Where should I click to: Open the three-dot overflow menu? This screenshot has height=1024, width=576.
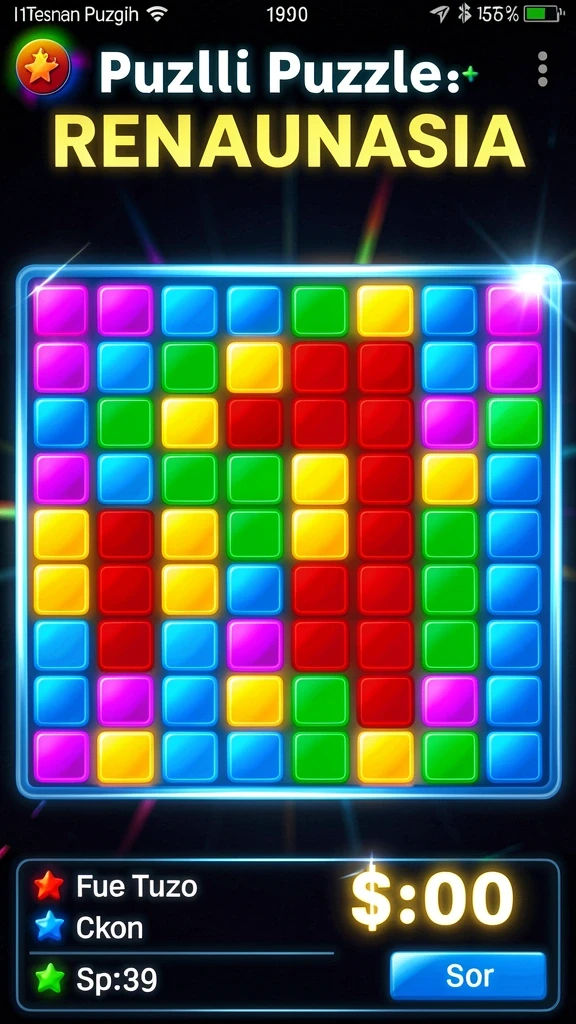pos(542,69)
